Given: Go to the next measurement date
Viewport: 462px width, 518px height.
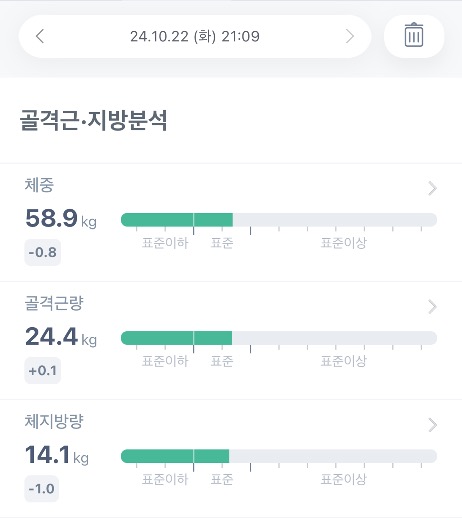Looking at the screenshot, I should tap(350, 36).
